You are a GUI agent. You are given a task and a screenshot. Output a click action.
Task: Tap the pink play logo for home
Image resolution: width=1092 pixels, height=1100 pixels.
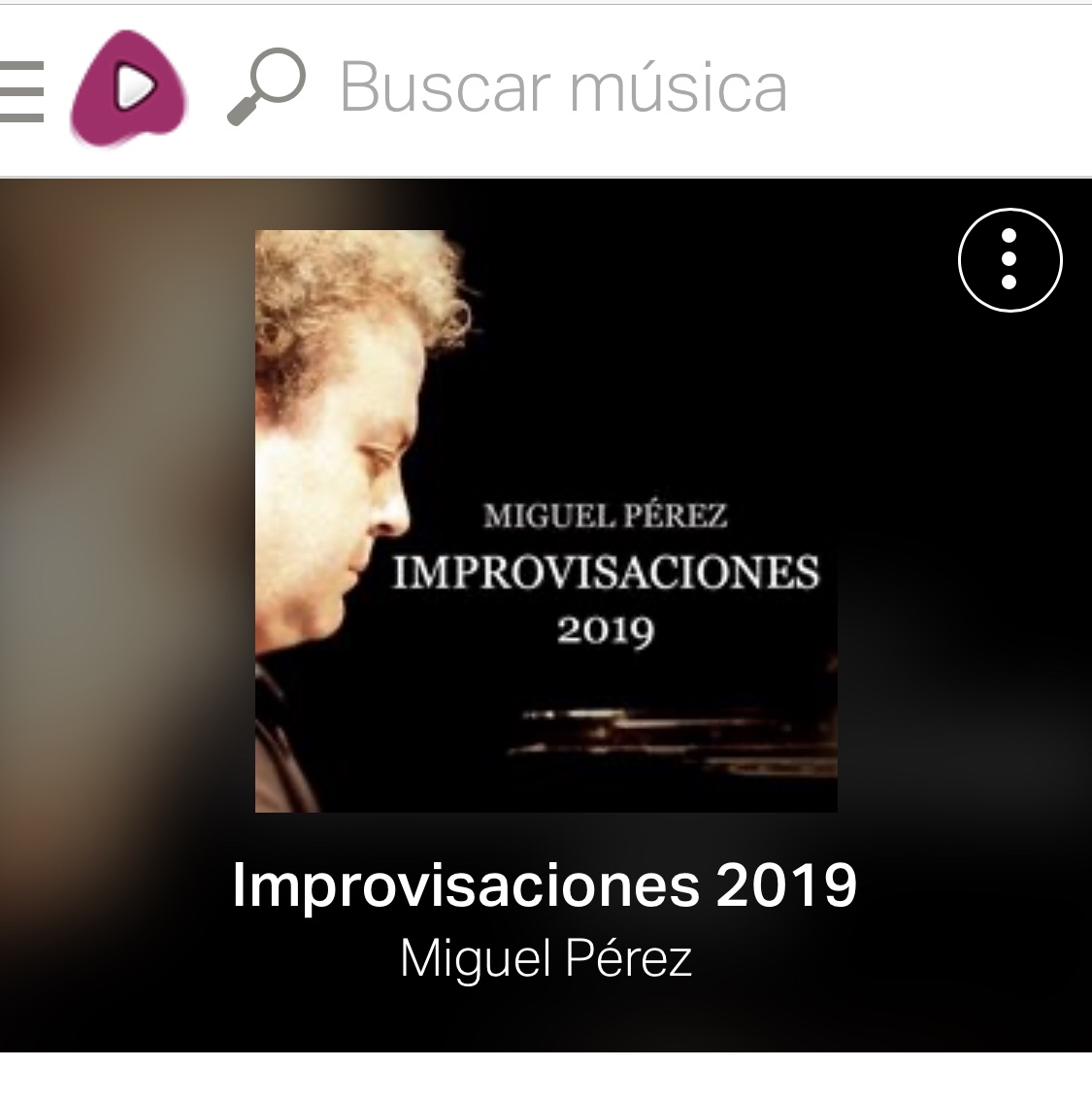pos(129,88)
